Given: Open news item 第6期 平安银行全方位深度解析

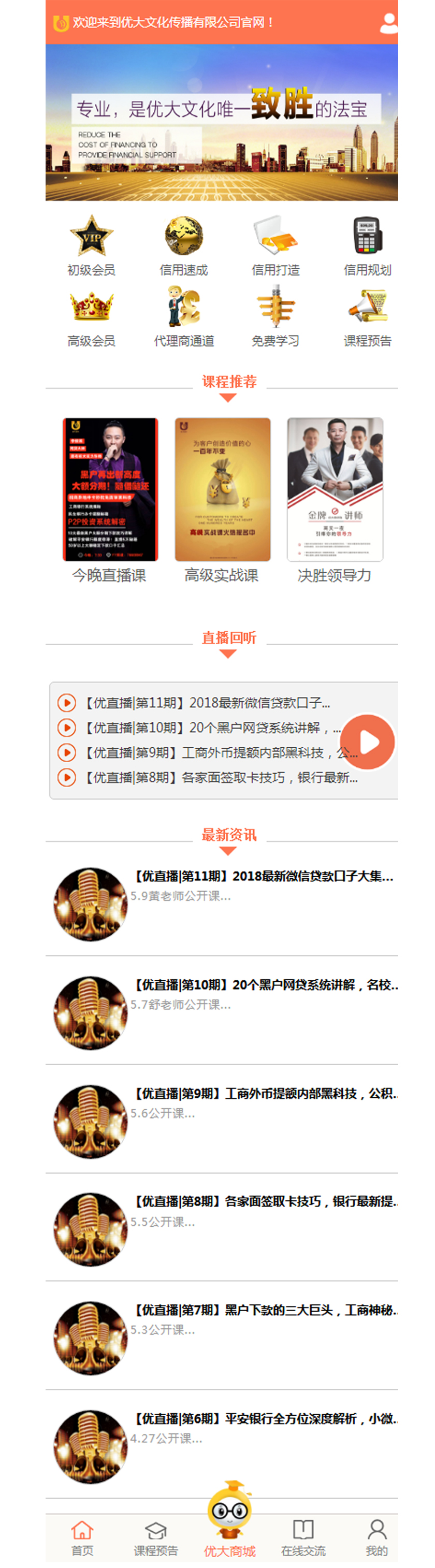Looking at the screenshot, I should pyautogui.click(x=266, y=1418).
